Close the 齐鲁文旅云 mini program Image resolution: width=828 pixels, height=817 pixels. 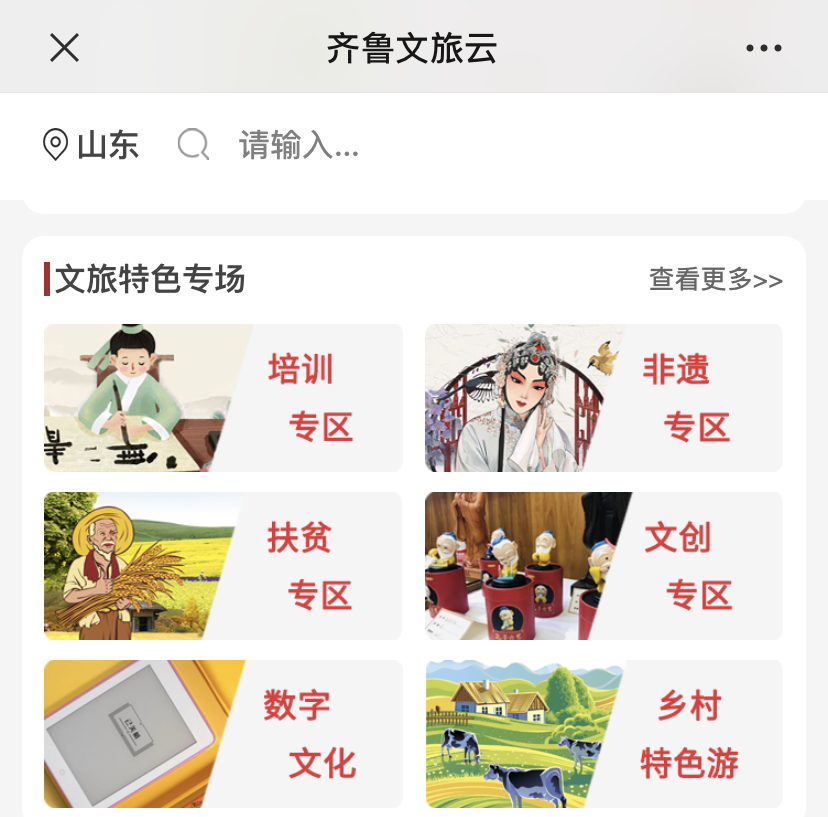pos(65,47)
